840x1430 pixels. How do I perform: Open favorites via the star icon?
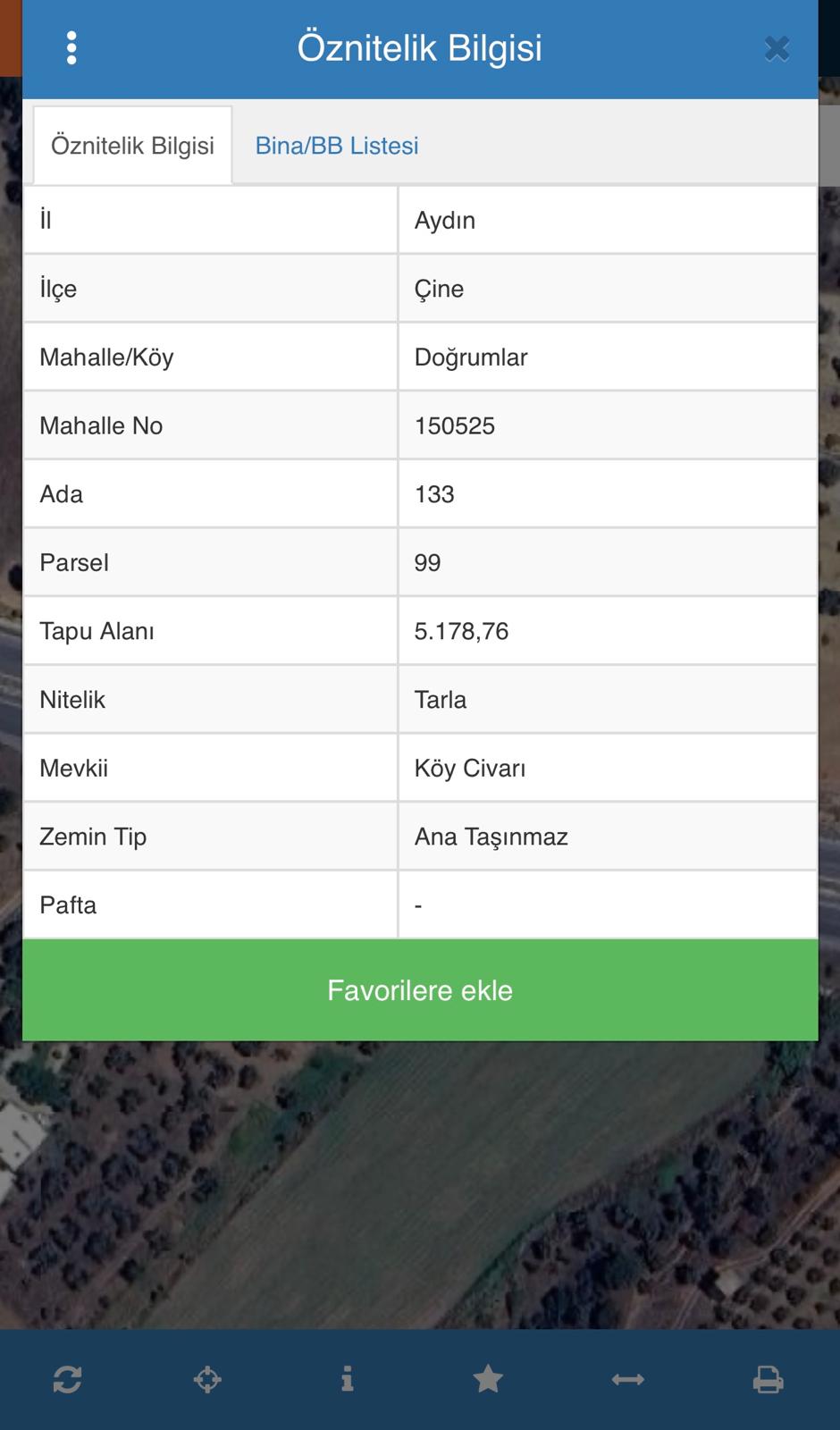488,1379
